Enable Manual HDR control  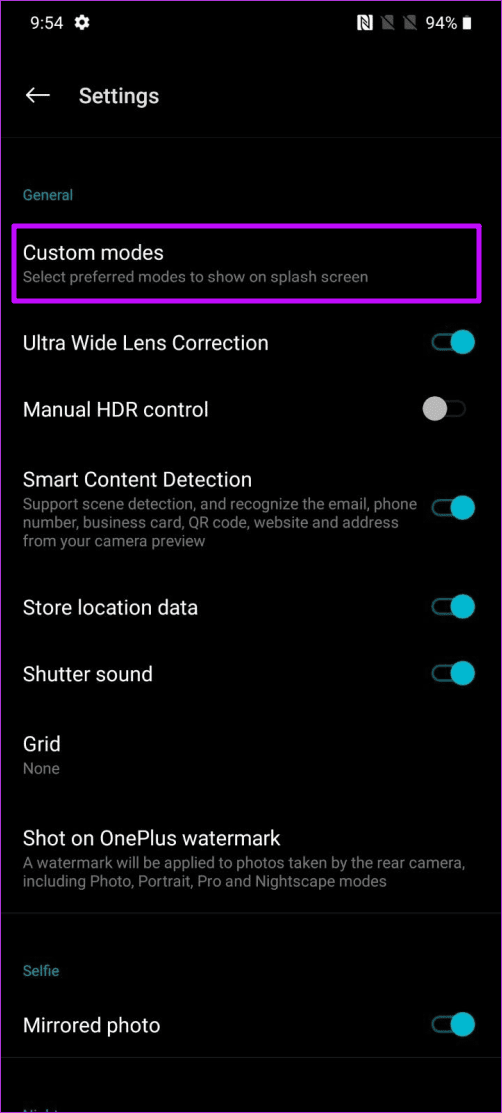click(x=444, y=410)
